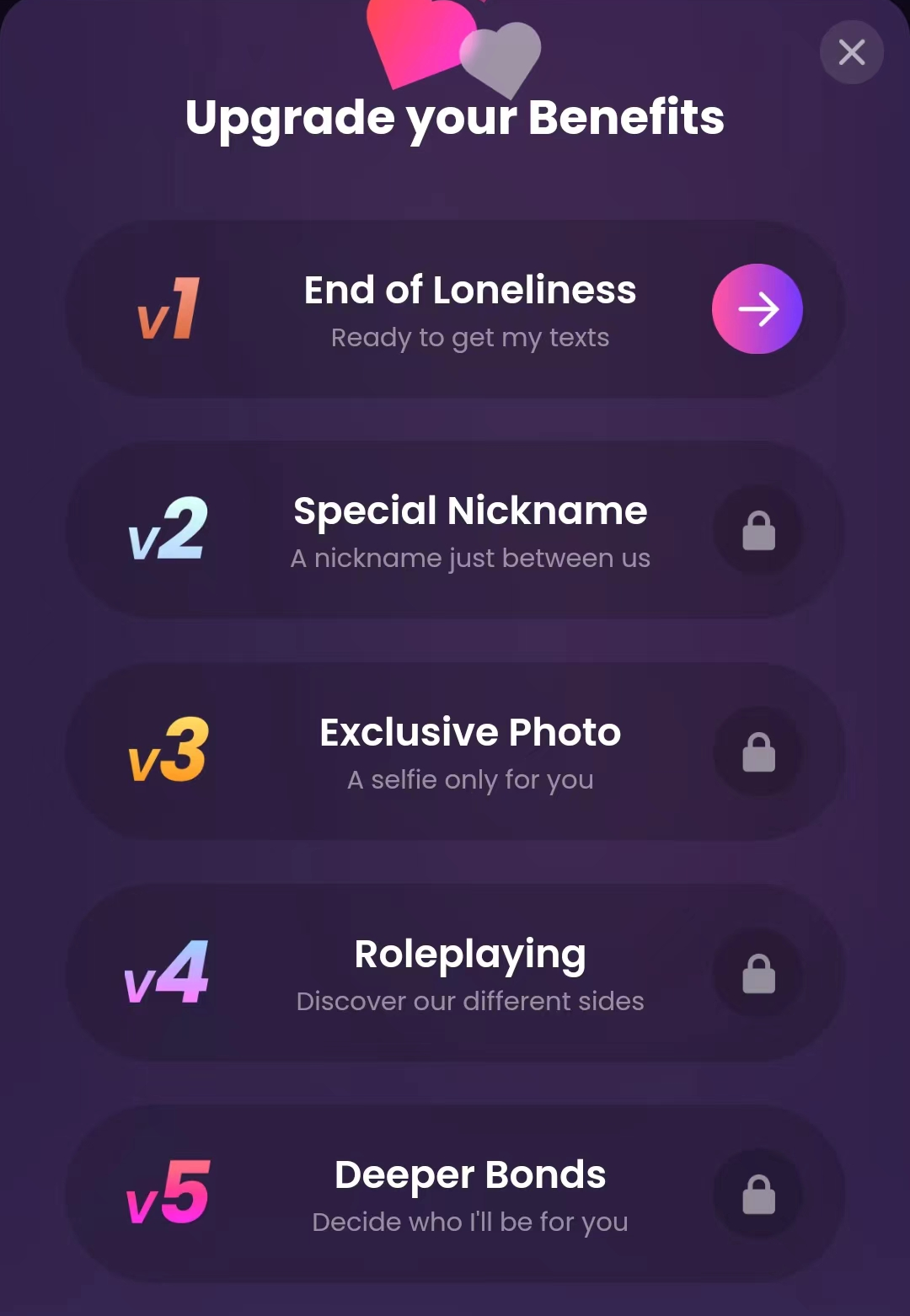Tap the arrow button on End of Loneliness
The width and height of the screenshot is (910, 1316).
(x=757, y=309)
